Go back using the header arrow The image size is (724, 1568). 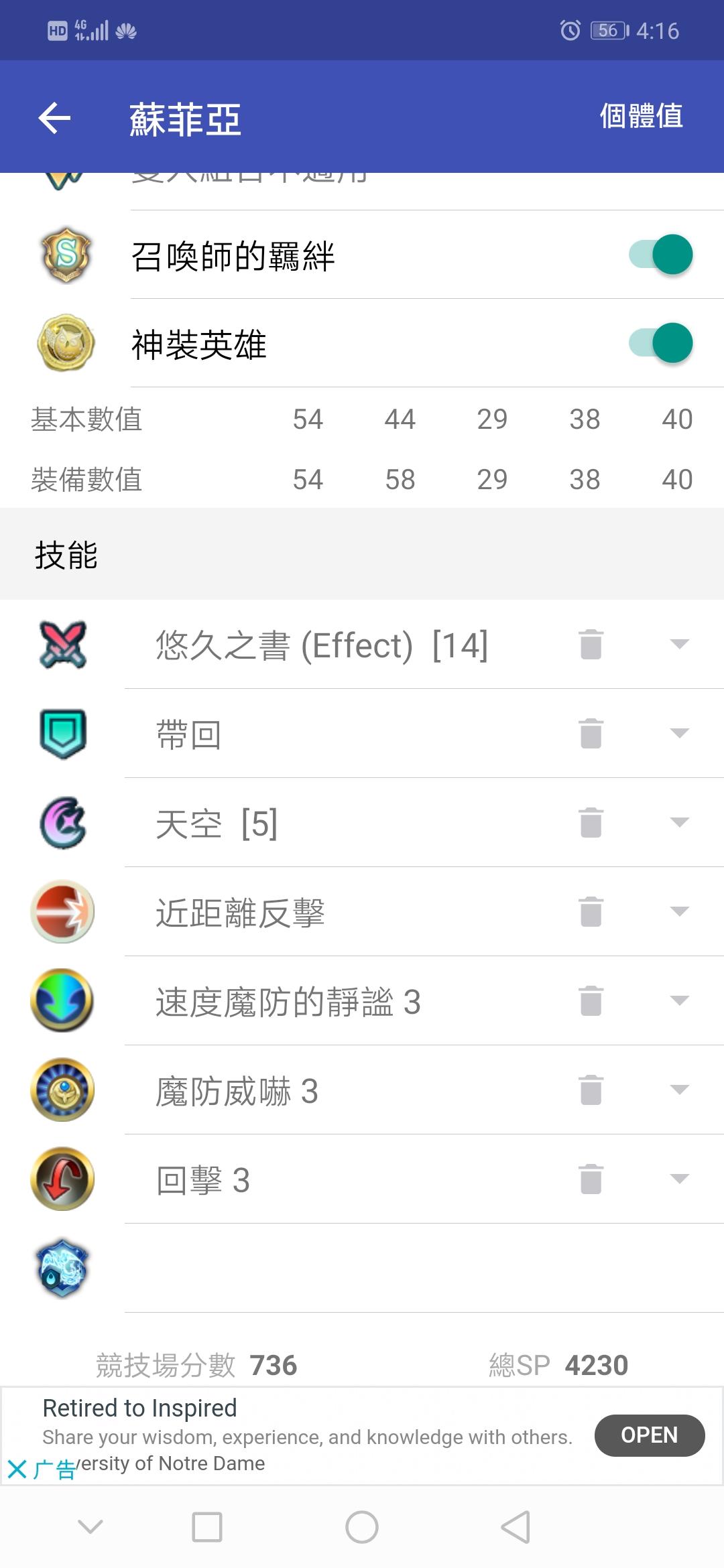point(54,118)
